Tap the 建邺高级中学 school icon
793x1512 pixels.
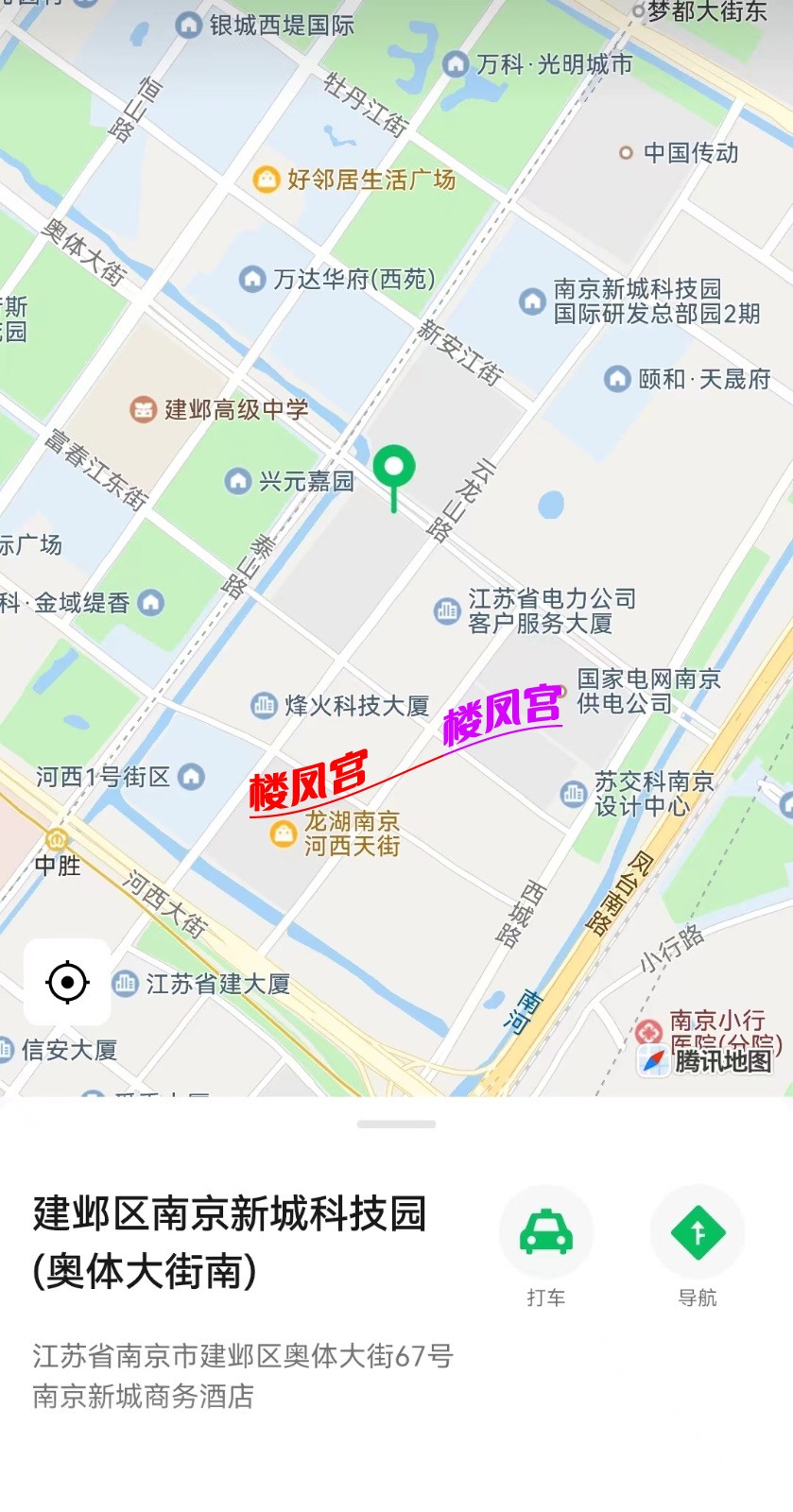tap(144, 411)
